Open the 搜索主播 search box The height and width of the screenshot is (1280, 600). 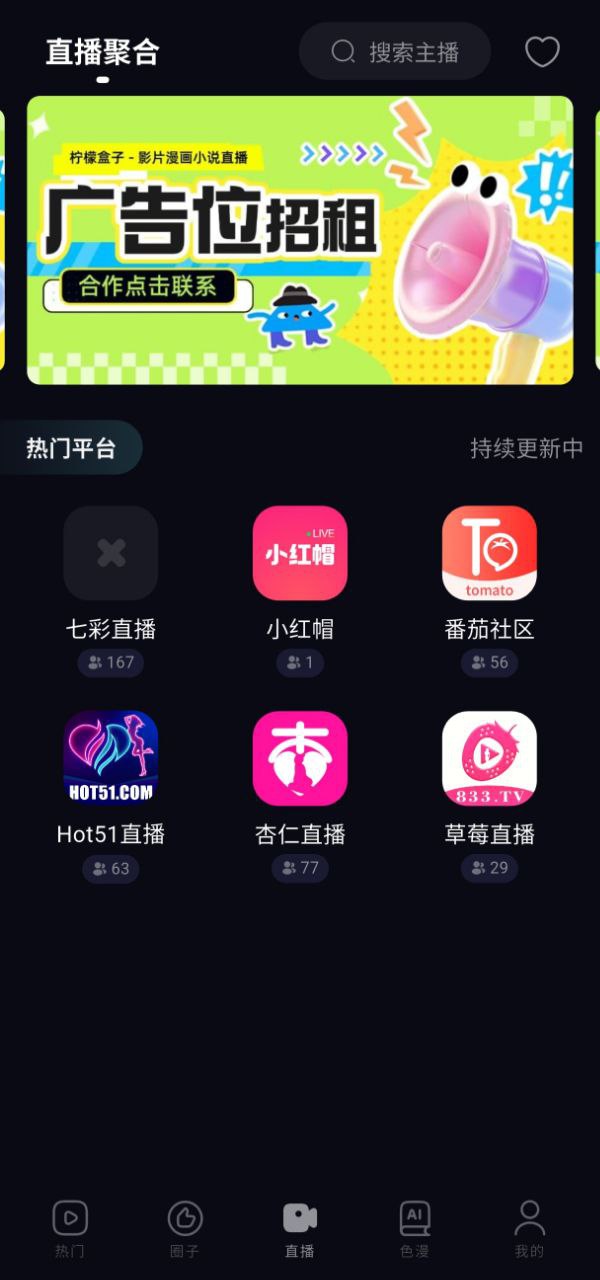point(395,52)
